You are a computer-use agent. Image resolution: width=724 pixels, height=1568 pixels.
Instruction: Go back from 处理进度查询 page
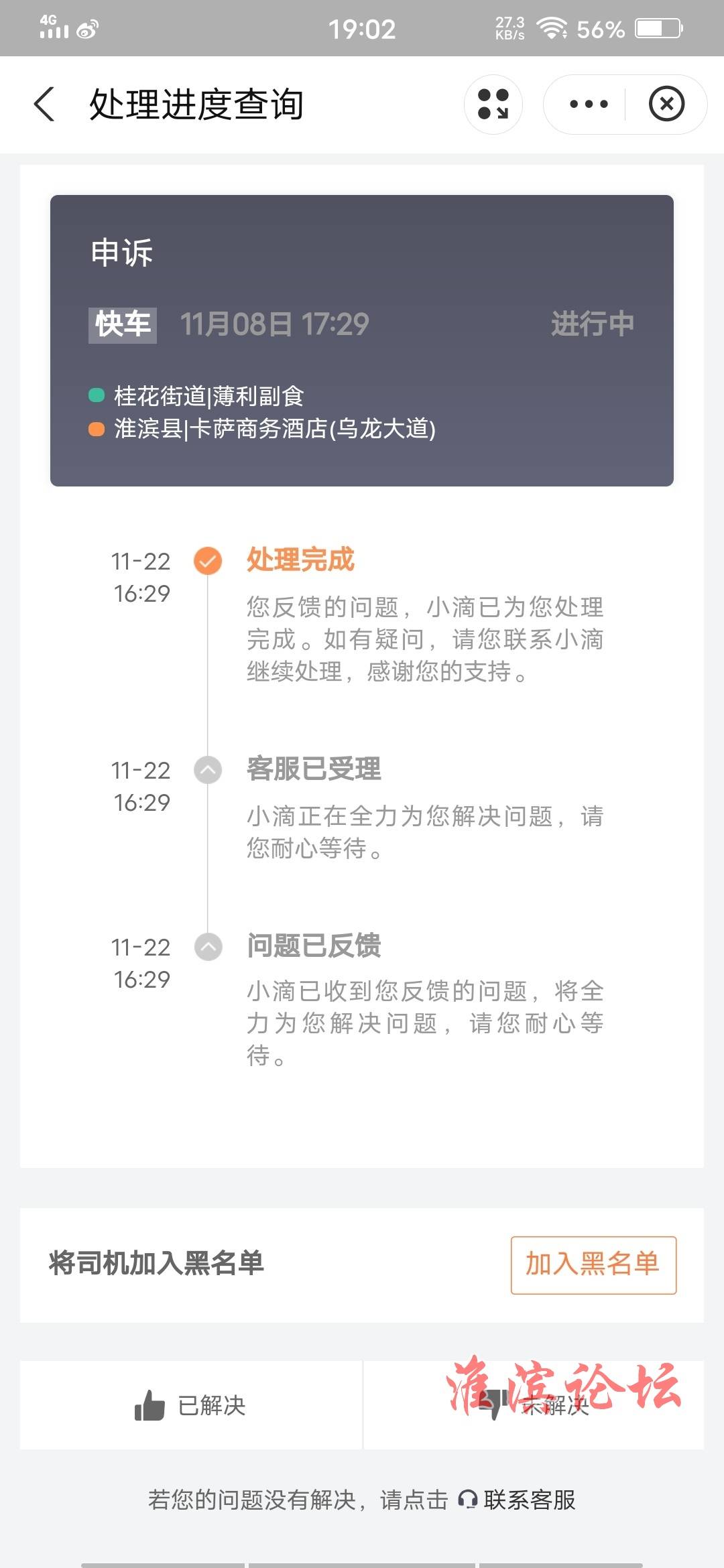click(45, 105)
